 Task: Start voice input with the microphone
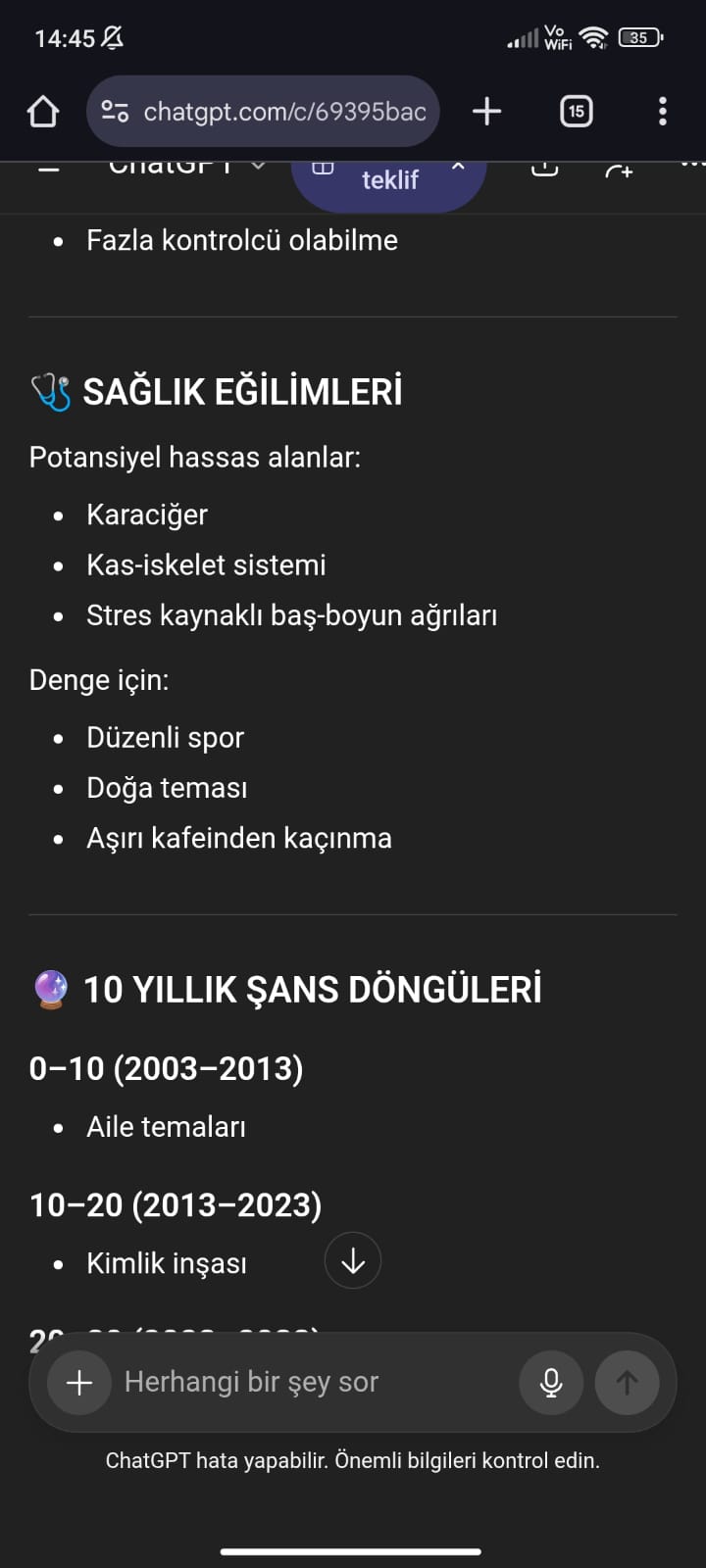pyautogui.click(x=551, y=1382)
